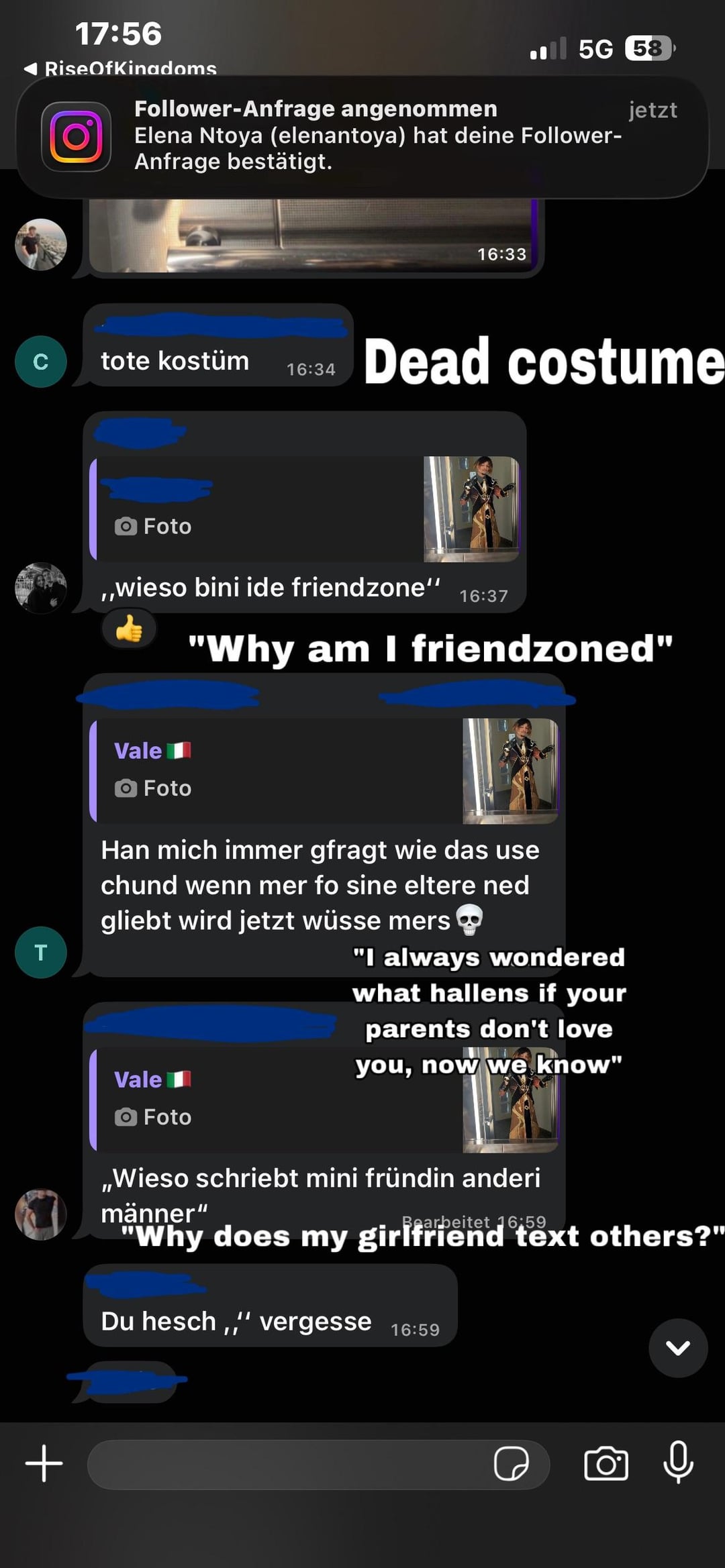725x1568 pixels.
Task: Tap the microphone for a voice message
Action: coord(678,1463)
